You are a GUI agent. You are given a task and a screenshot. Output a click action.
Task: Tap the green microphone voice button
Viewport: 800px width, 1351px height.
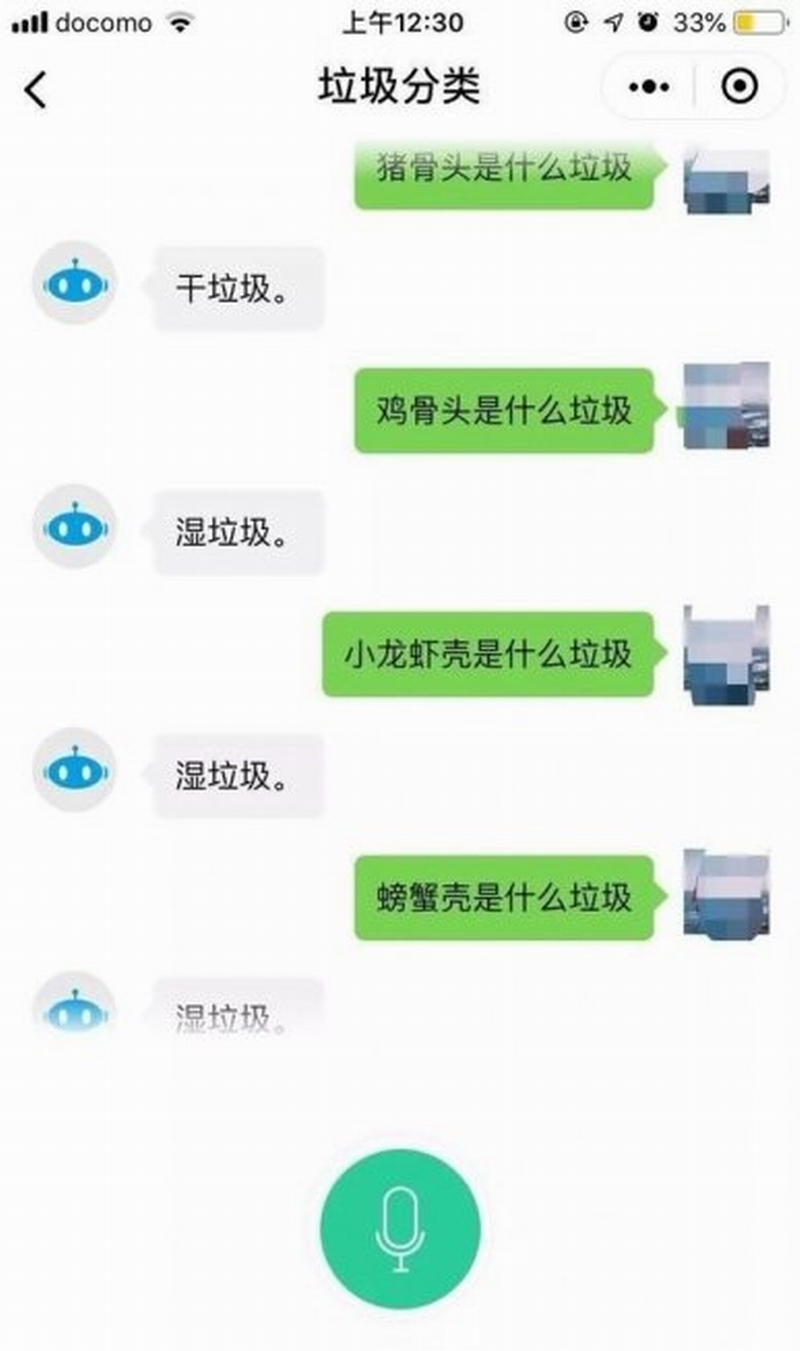400,1228
